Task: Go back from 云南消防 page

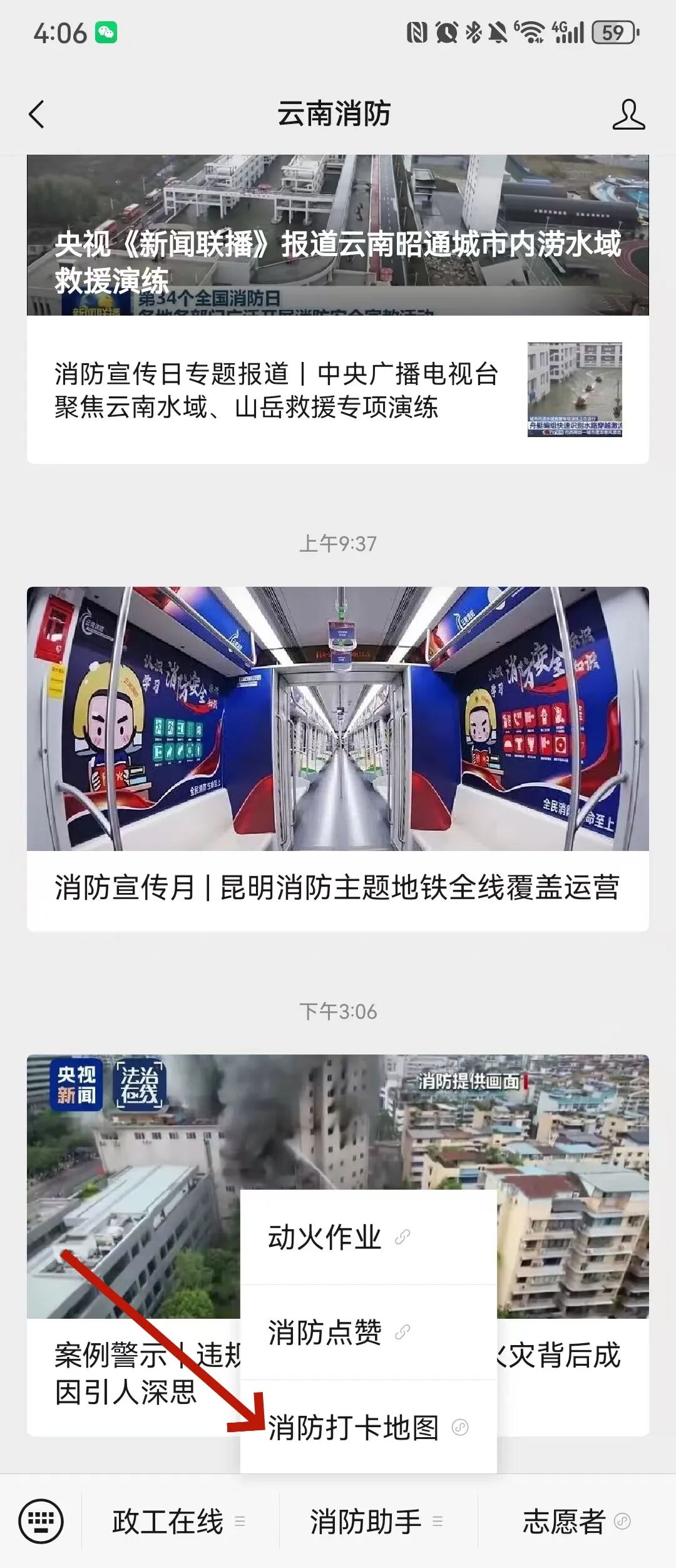Action: point(38,115)
